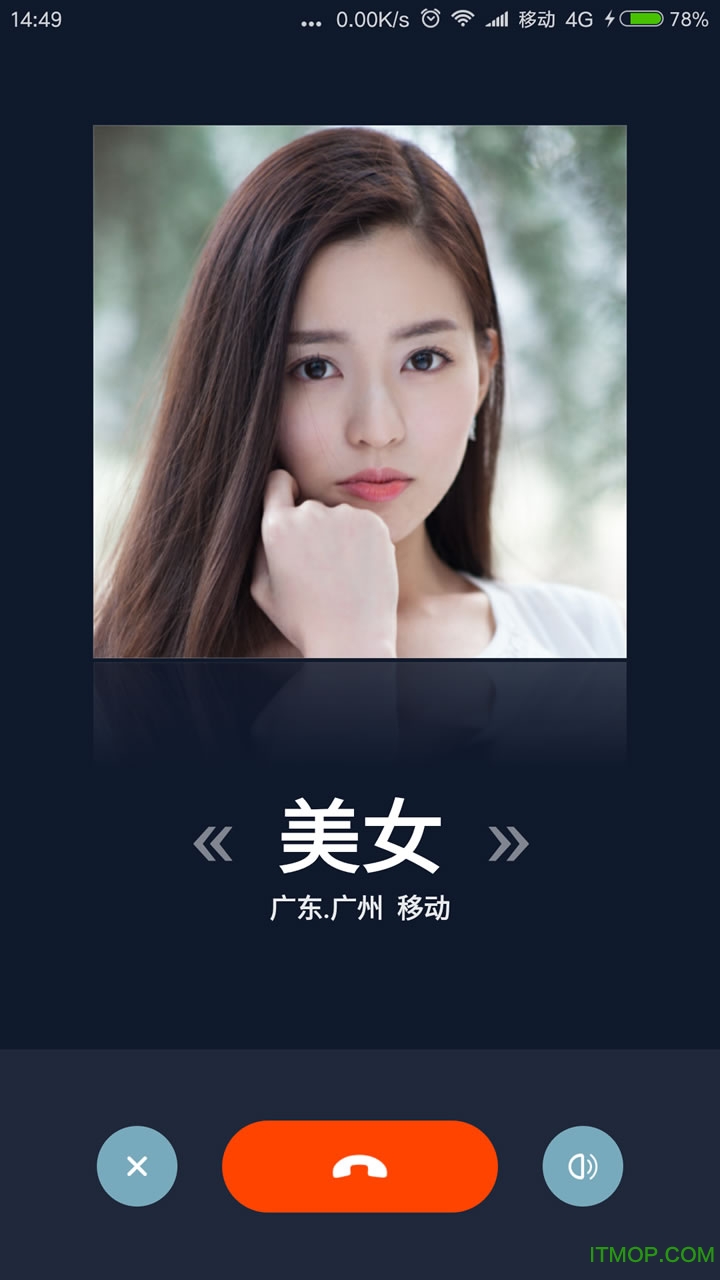Go to previous caller with left arrows
This screenshot has height=1280, width=720.
coord(213,844)
